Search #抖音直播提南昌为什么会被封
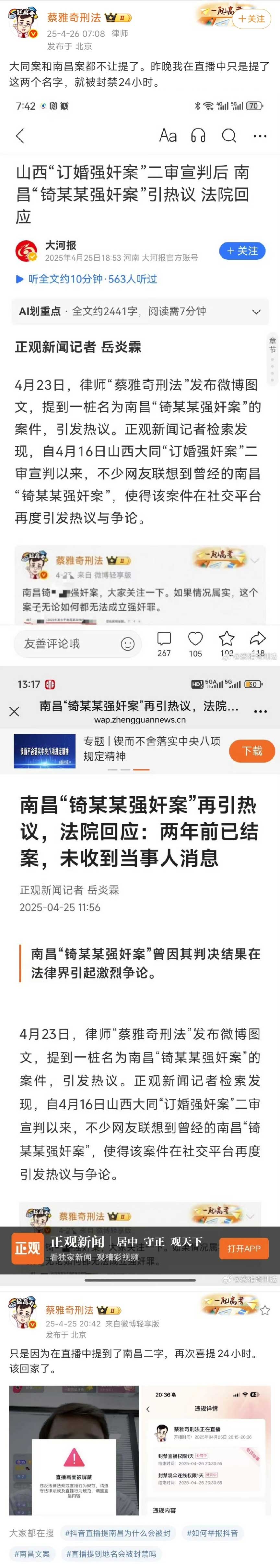This screenshot has height=1568, width=280. click(x=118, y=1533)
